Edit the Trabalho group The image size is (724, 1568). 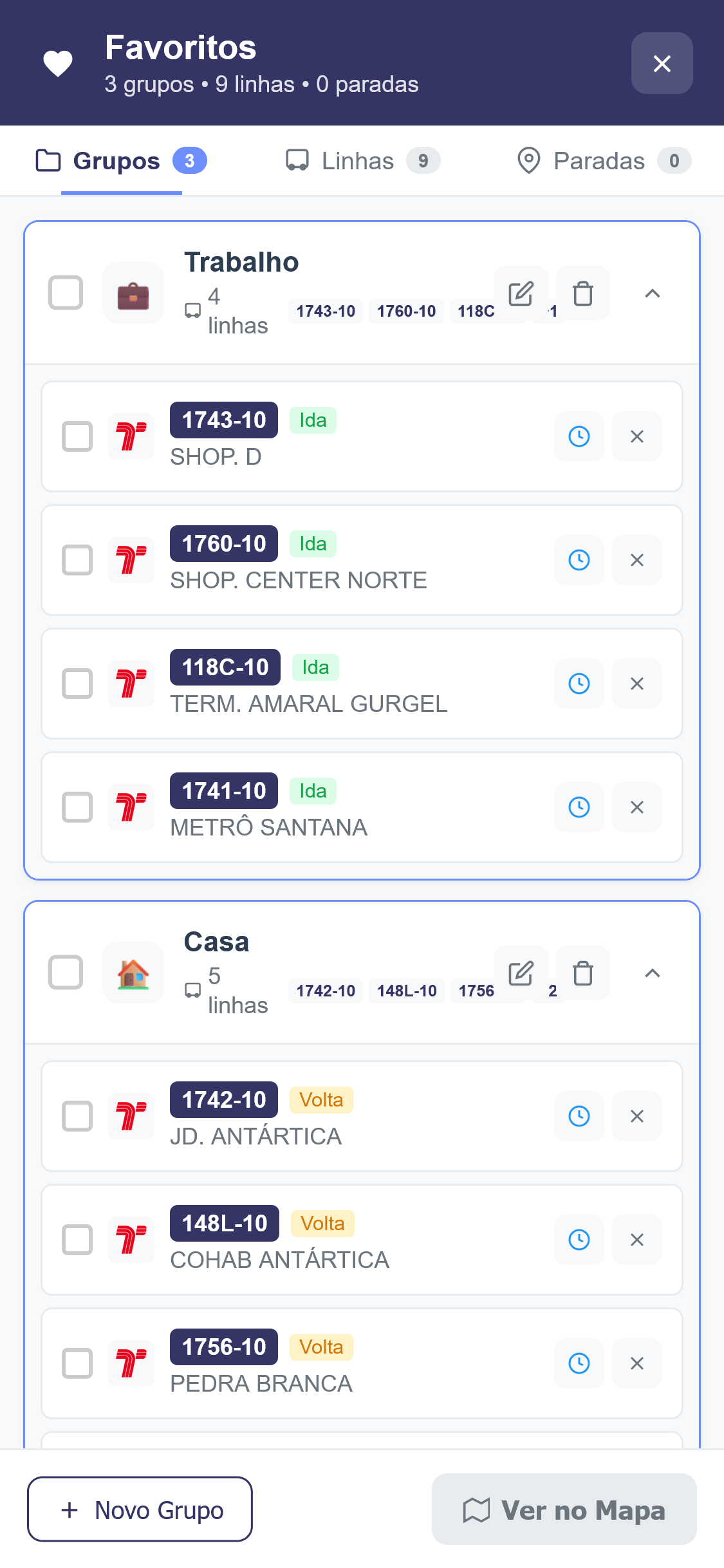coord(521,294)
